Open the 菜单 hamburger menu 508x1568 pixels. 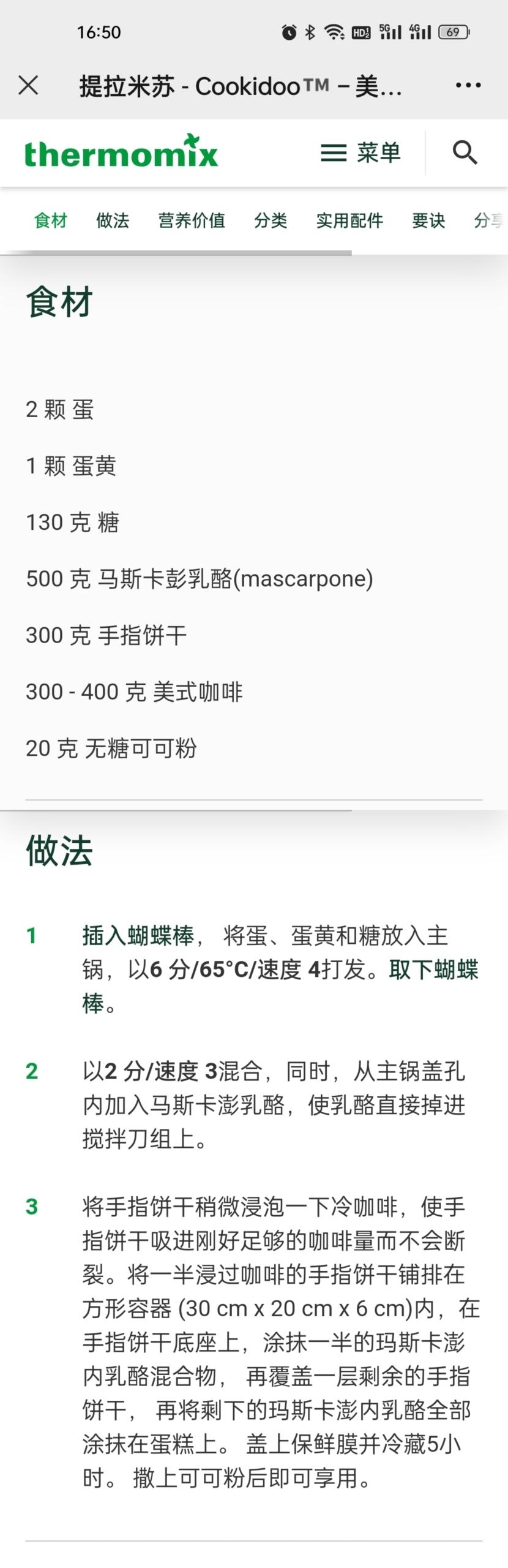pos(360,153)
